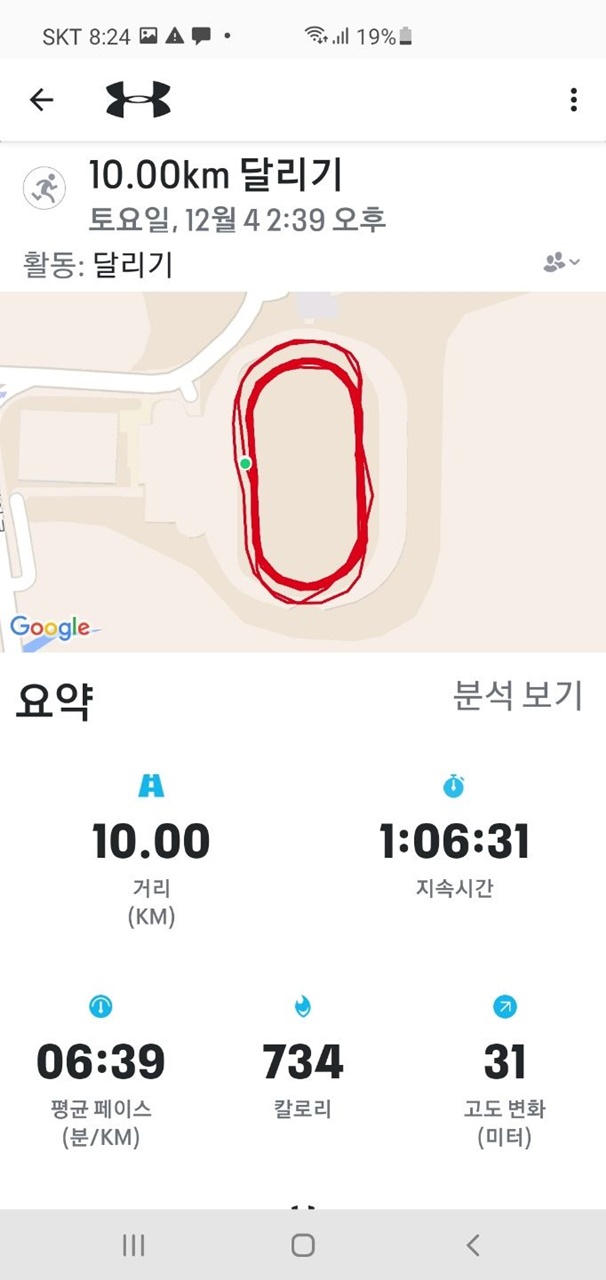Go to the home screen

303,1244
